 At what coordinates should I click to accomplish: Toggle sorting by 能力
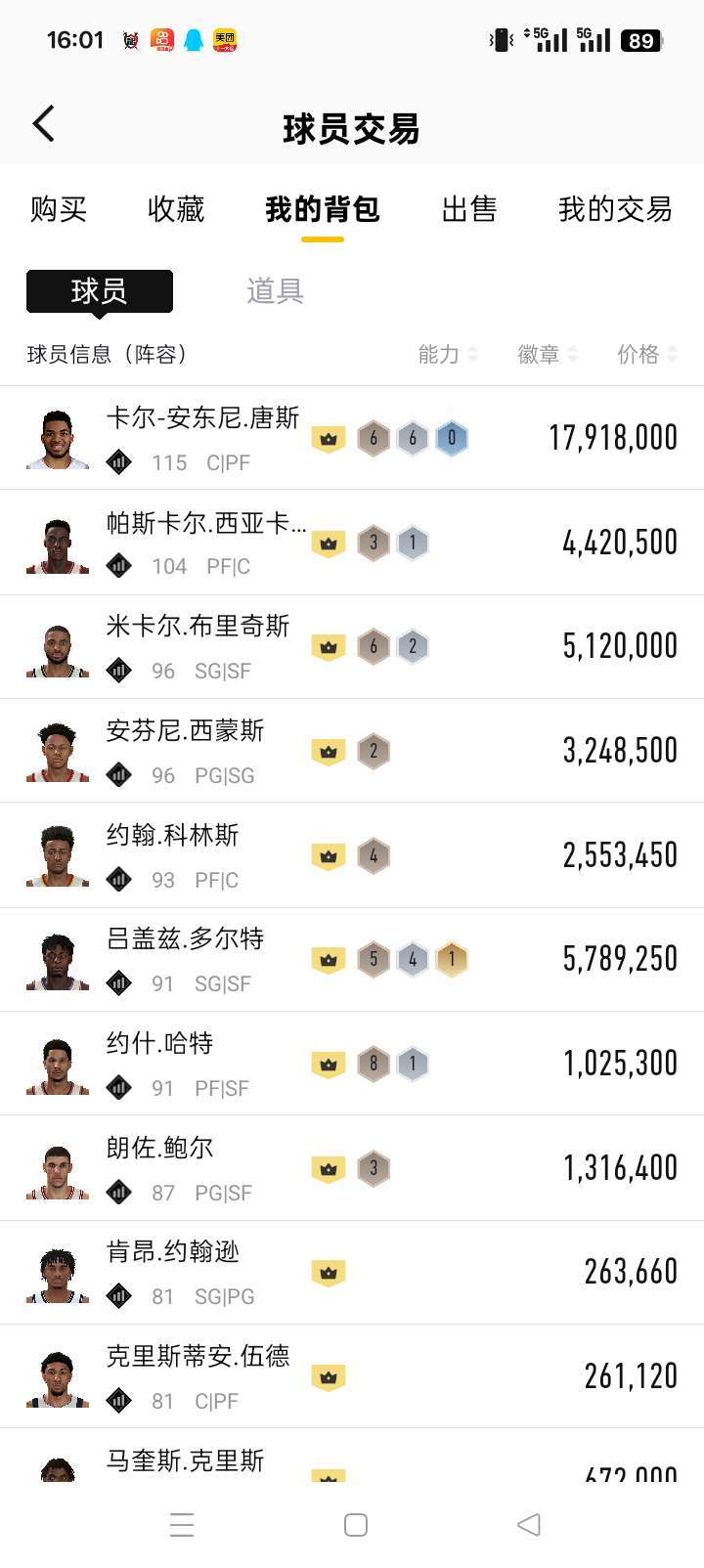click(x=438, y=354)
